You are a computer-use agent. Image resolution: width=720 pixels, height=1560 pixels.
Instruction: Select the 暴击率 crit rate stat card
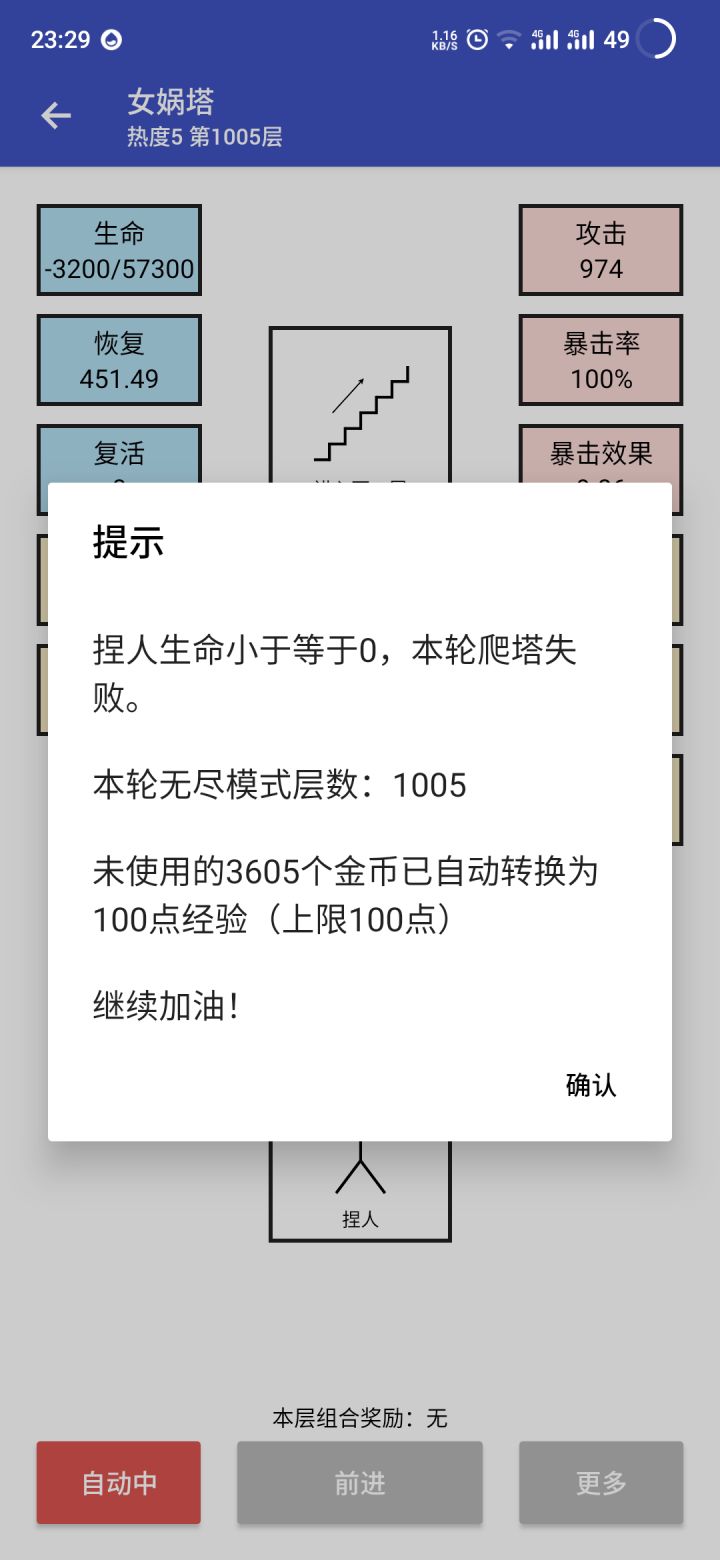600,360
